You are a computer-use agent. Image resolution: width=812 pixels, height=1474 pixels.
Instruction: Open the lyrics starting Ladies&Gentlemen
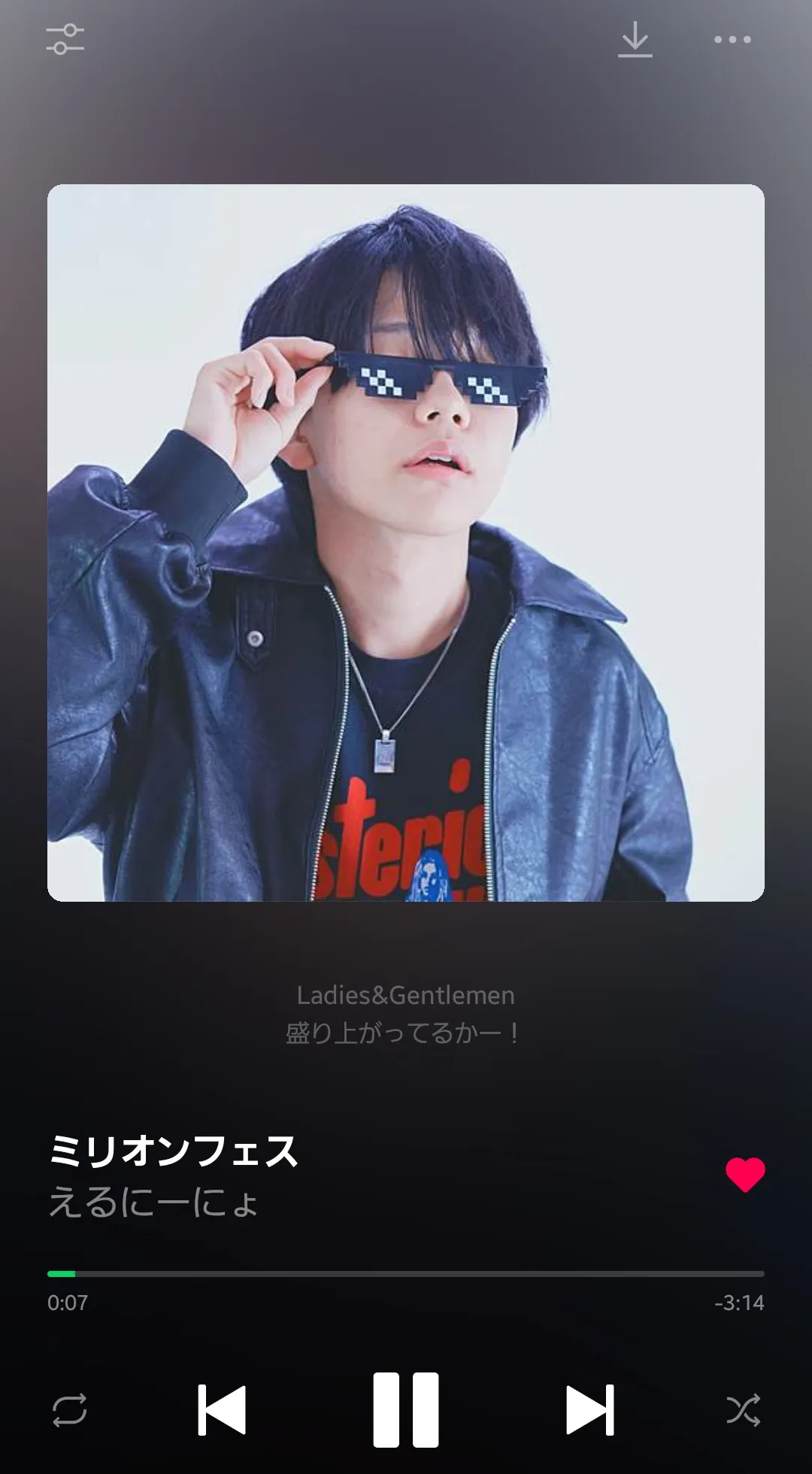pyautogui.click(x=405, y=1014)
